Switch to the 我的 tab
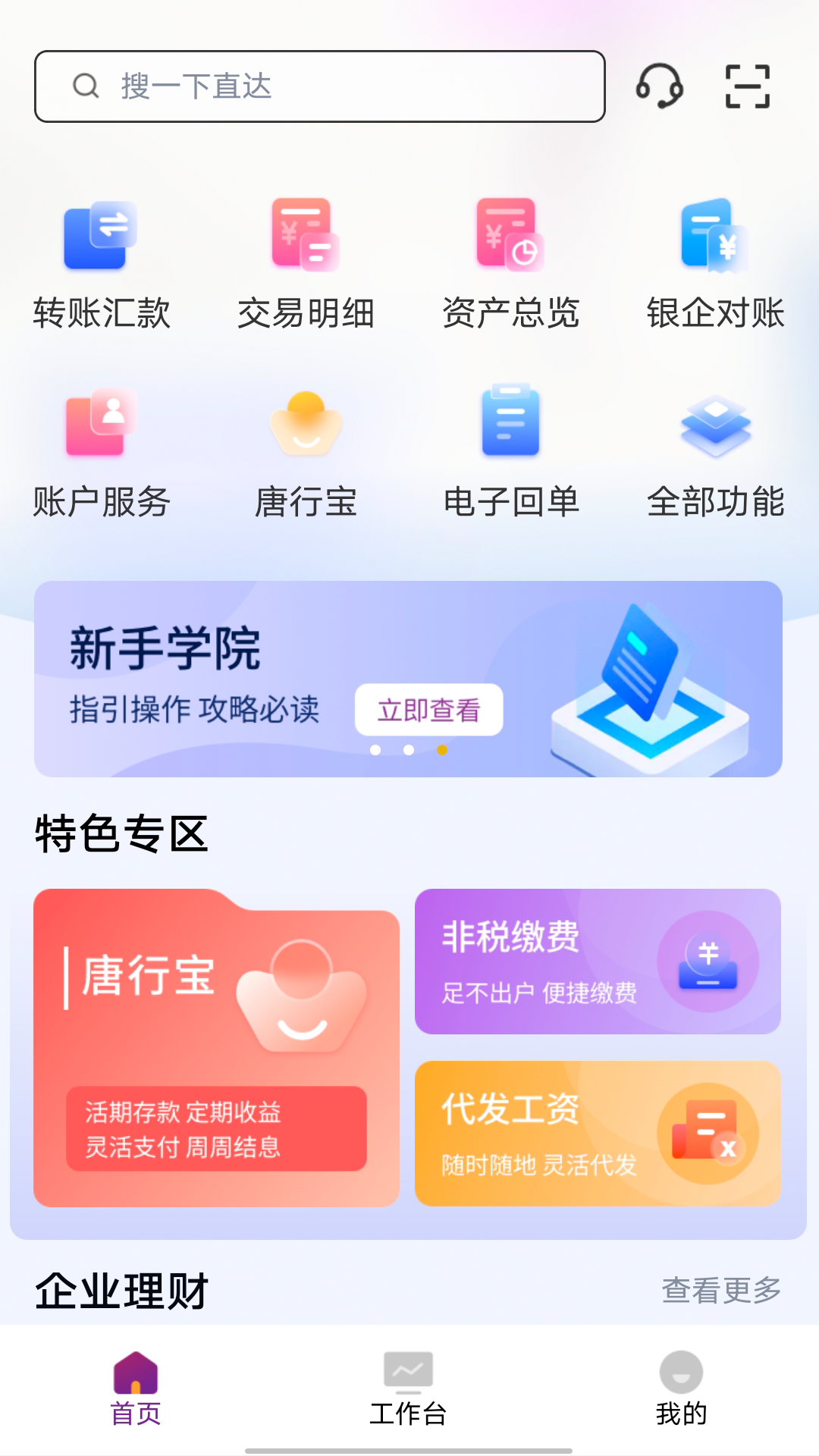Viewport: 819px width, 1456px height. point(681,1389)
